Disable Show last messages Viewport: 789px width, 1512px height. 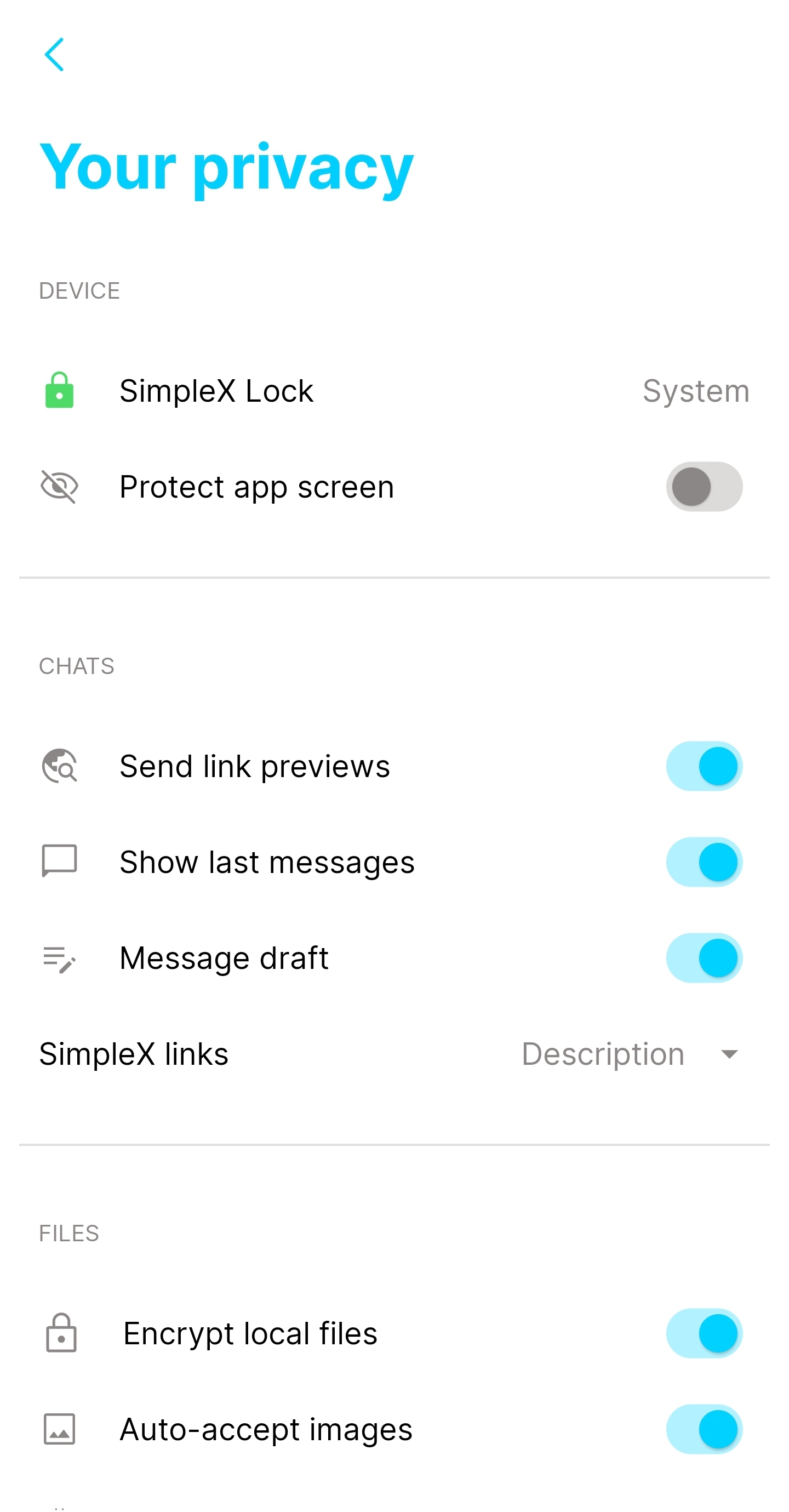click(x=704, y=861)
